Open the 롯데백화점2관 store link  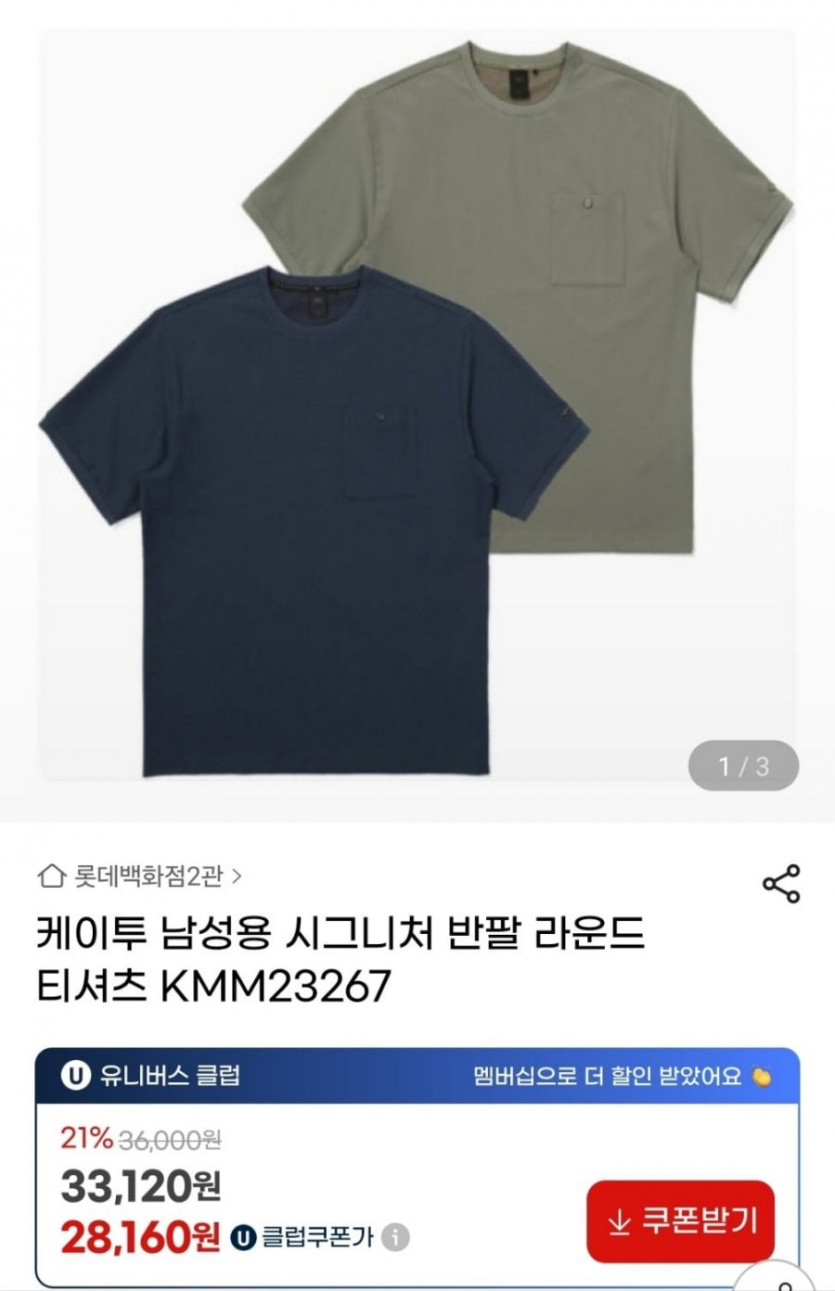coord(140,877)
